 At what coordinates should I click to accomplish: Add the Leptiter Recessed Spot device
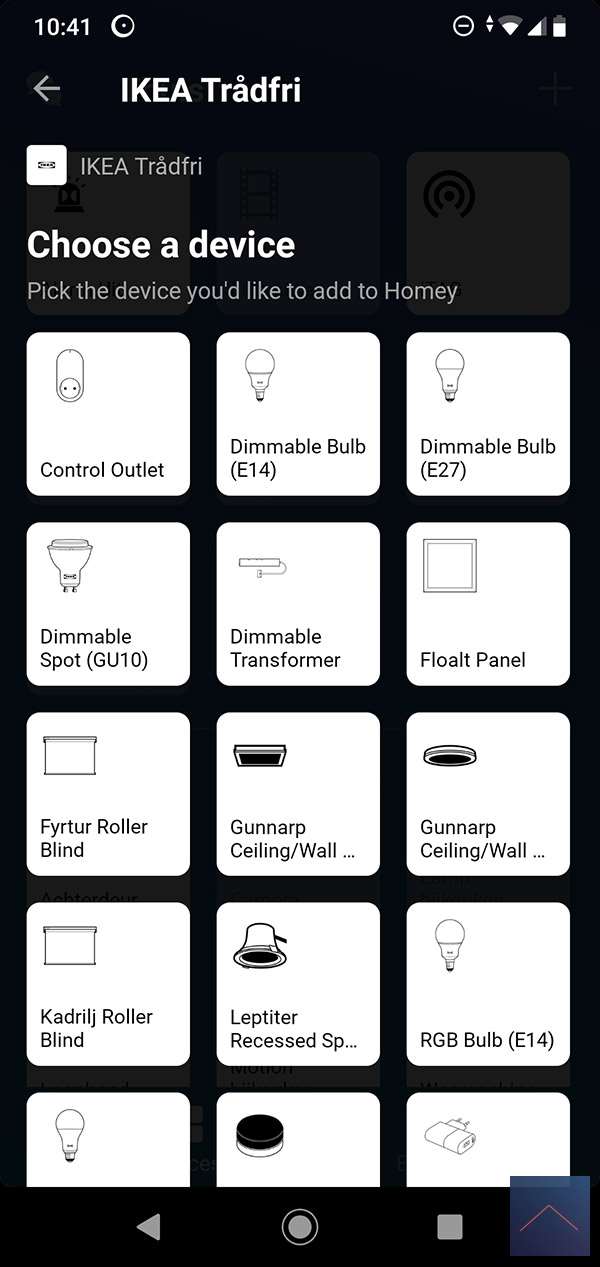298,984
